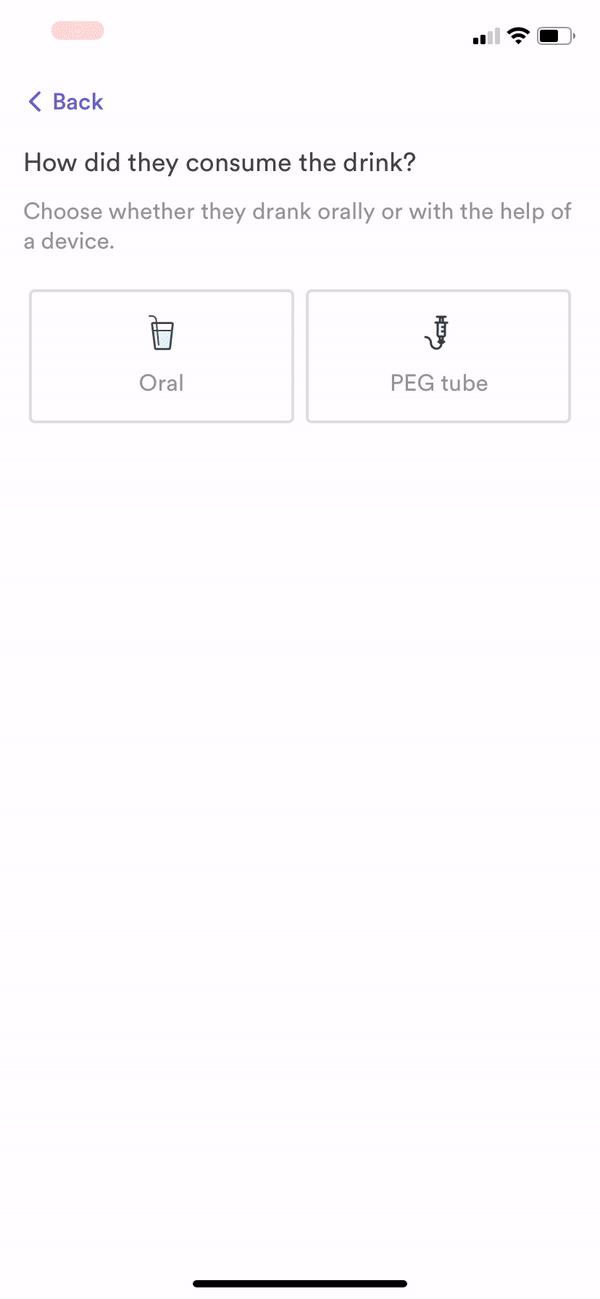The width and height of the screenshot is (600, 1299).
Task: Go back to the previous screen
Action: coord(66,101)
